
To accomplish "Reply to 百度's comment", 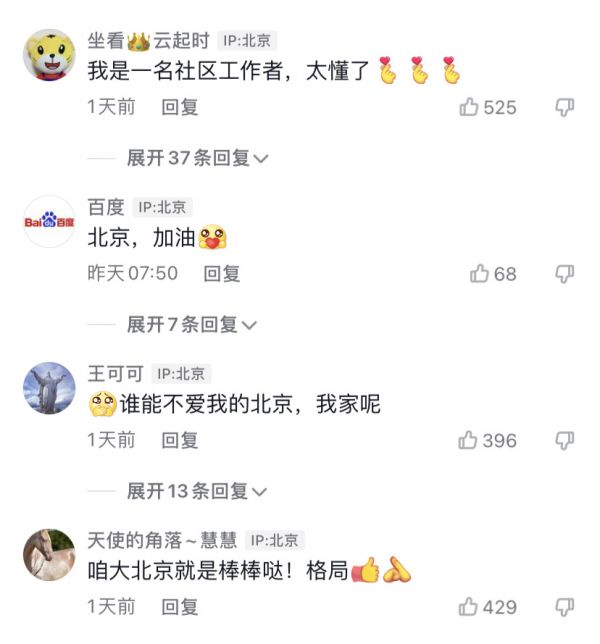I will (x=222, y=273).
